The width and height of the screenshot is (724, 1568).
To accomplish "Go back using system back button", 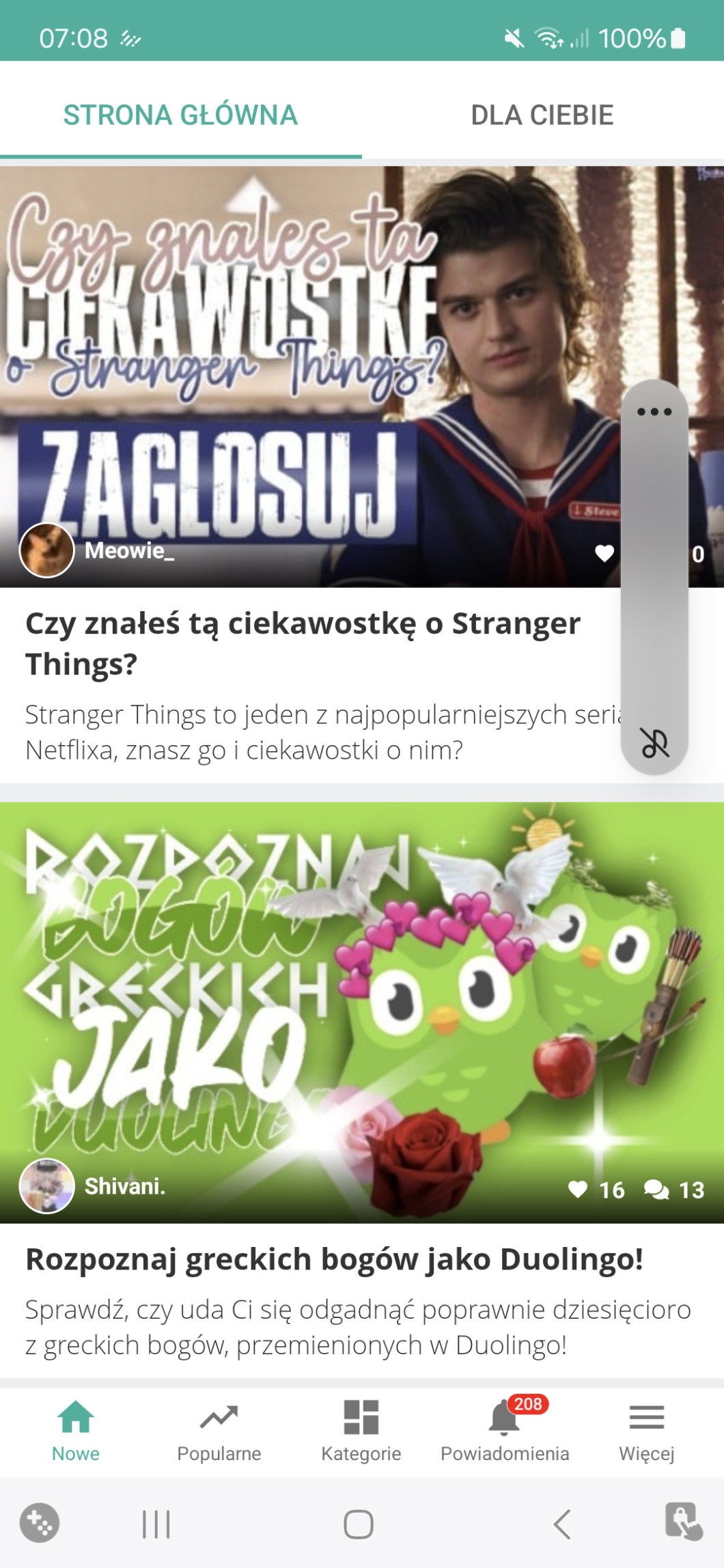I will pyautogui.click(x=561, y=1524).
